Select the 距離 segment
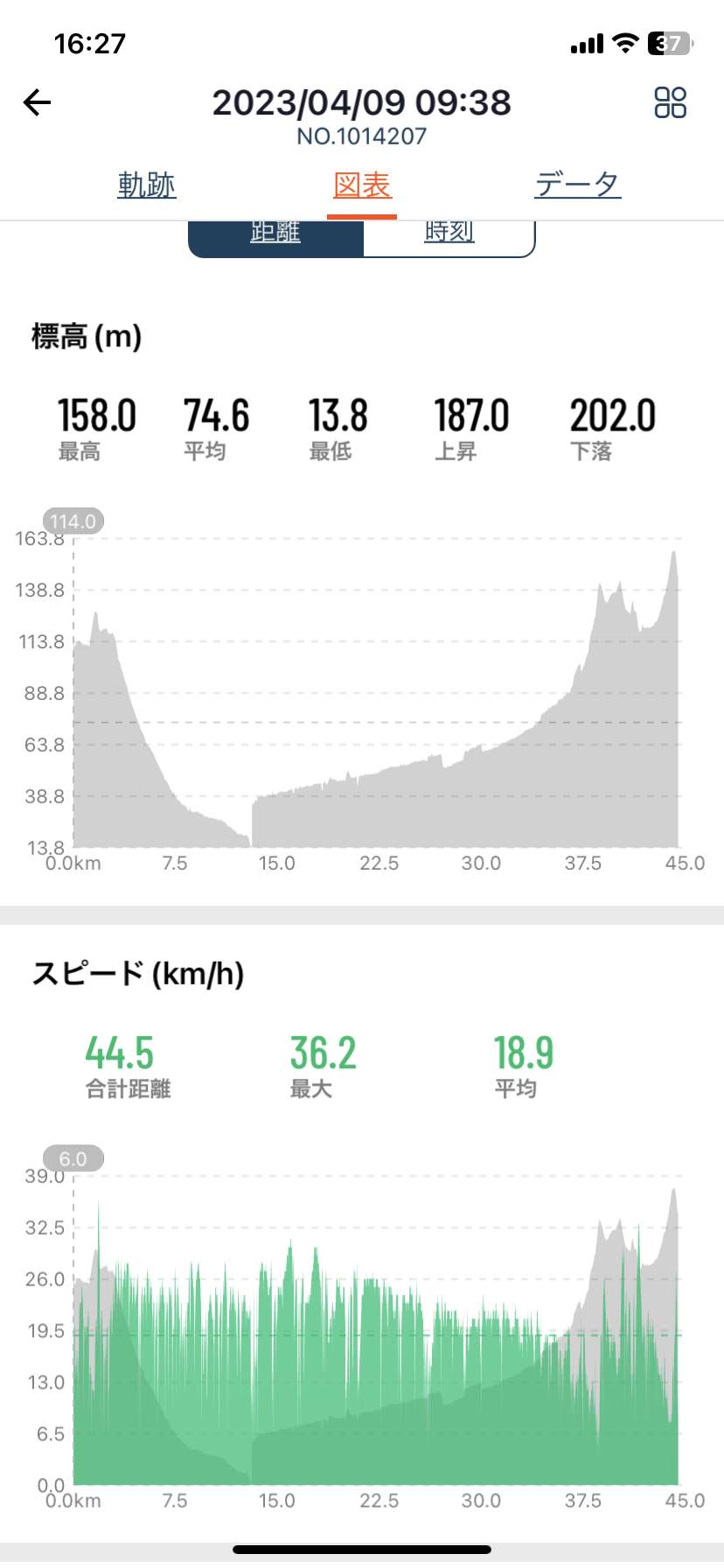This screenshot has width=724, height=1568. [x=275, y=234]
